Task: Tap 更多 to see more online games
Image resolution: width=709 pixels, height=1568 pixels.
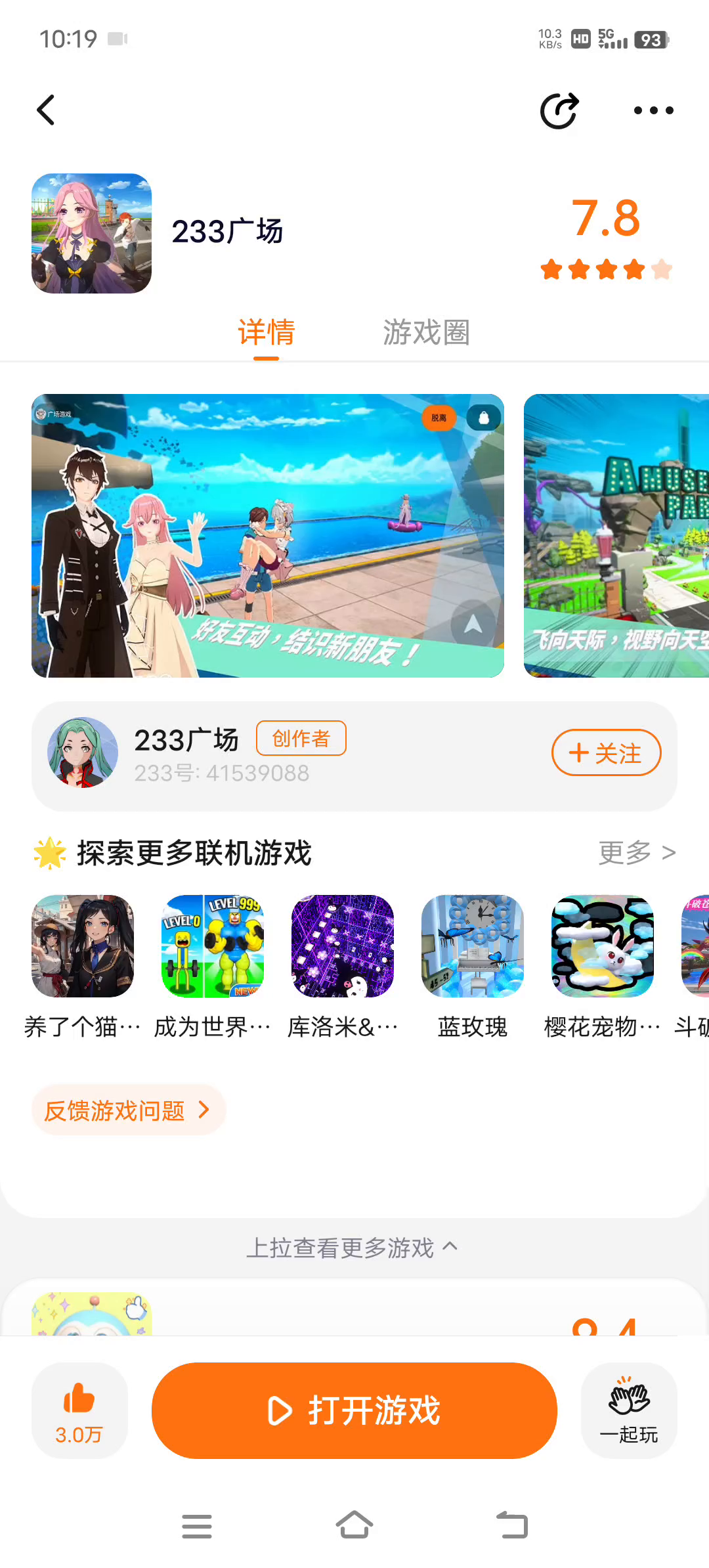Action: click(636, 852)
